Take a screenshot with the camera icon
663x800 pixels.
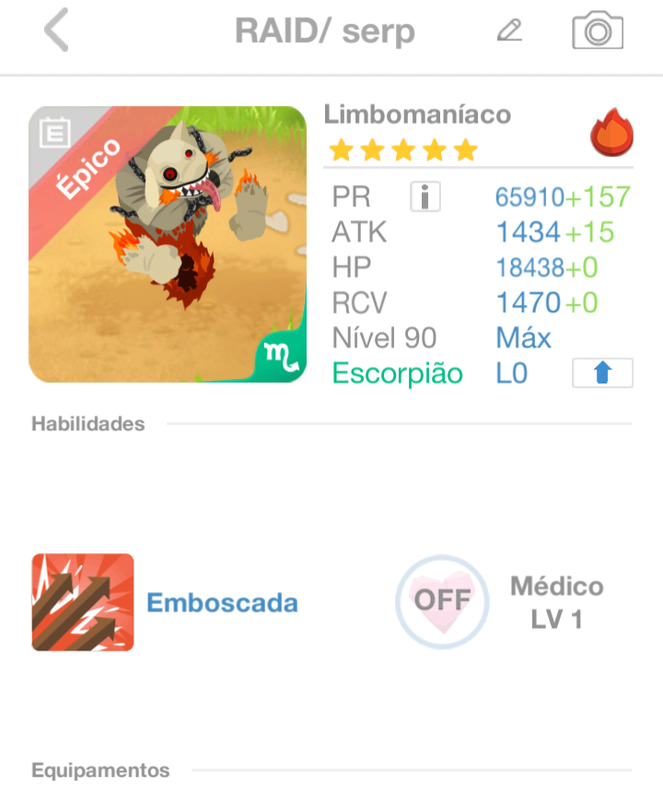pos(597,31)
